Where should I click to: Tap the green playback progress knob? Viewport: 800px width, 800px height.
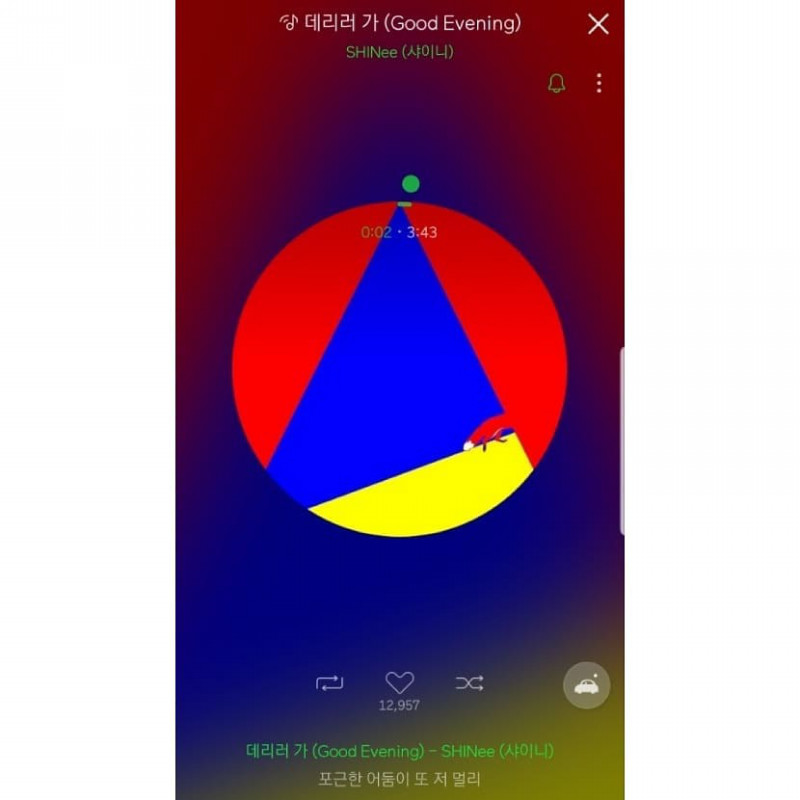click(410, 184)
